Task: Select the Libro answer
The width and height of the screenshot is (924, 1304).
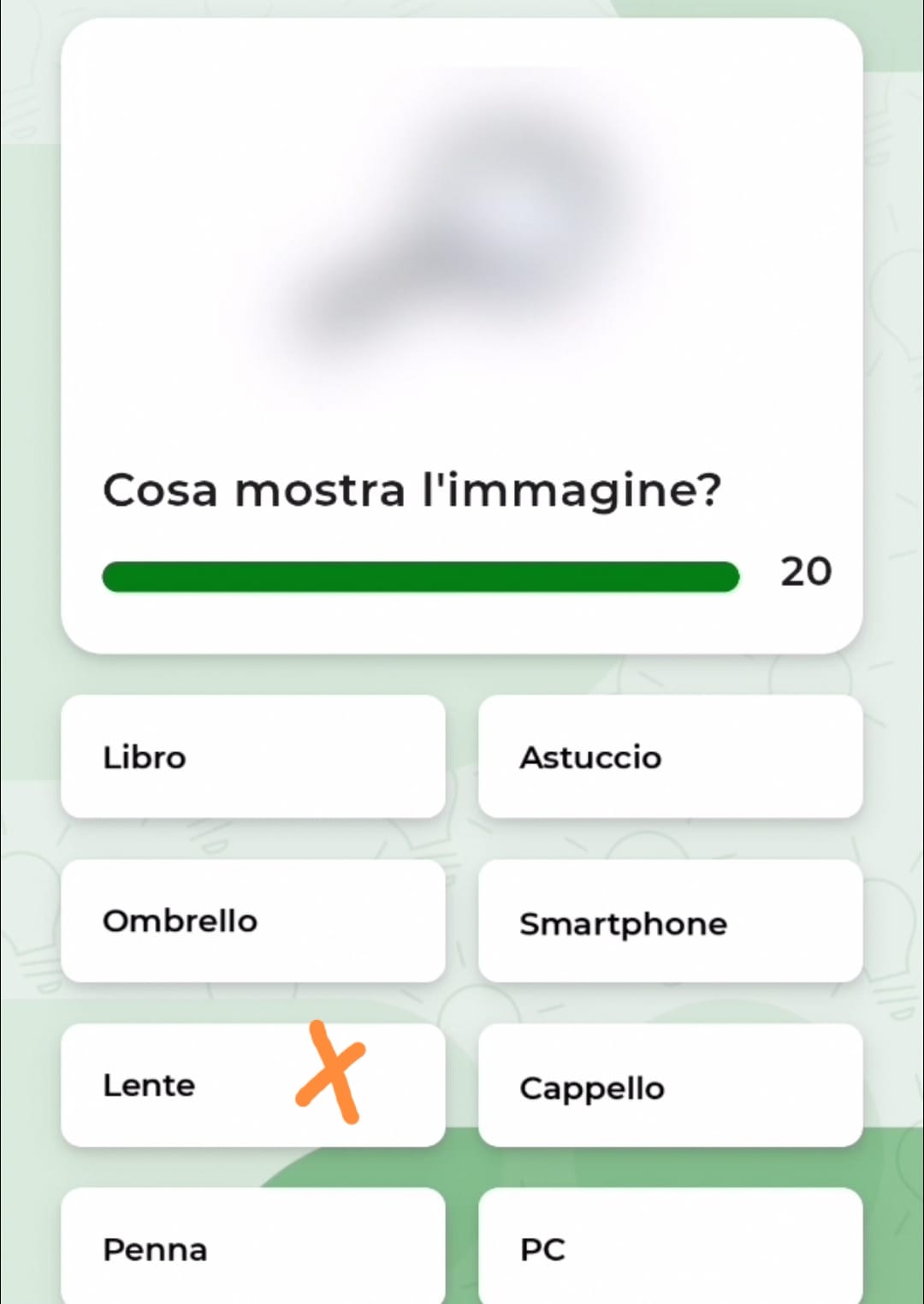Action: pyautogui.click(x=252, y=756)
